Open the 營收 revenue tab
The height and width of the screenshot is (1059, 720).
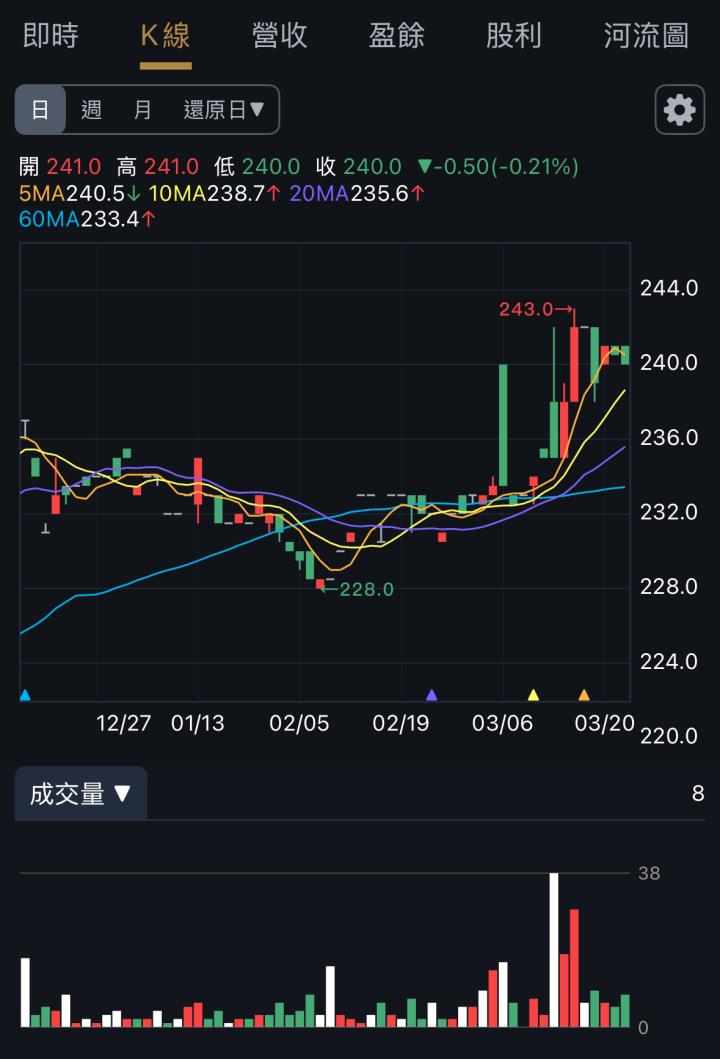(x=278, y=36)
